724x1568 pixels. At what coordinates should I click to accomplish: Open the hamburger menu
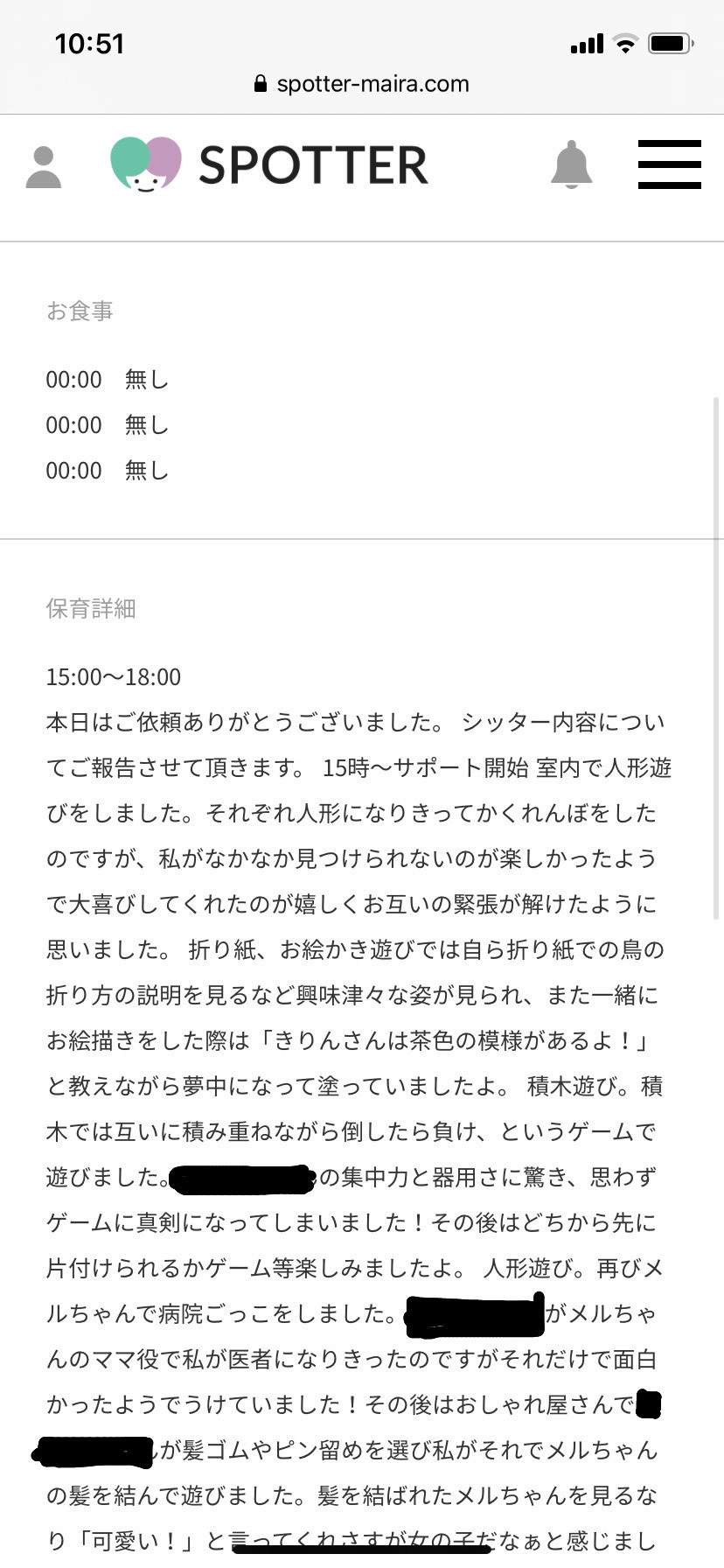[x=669, y=164]
